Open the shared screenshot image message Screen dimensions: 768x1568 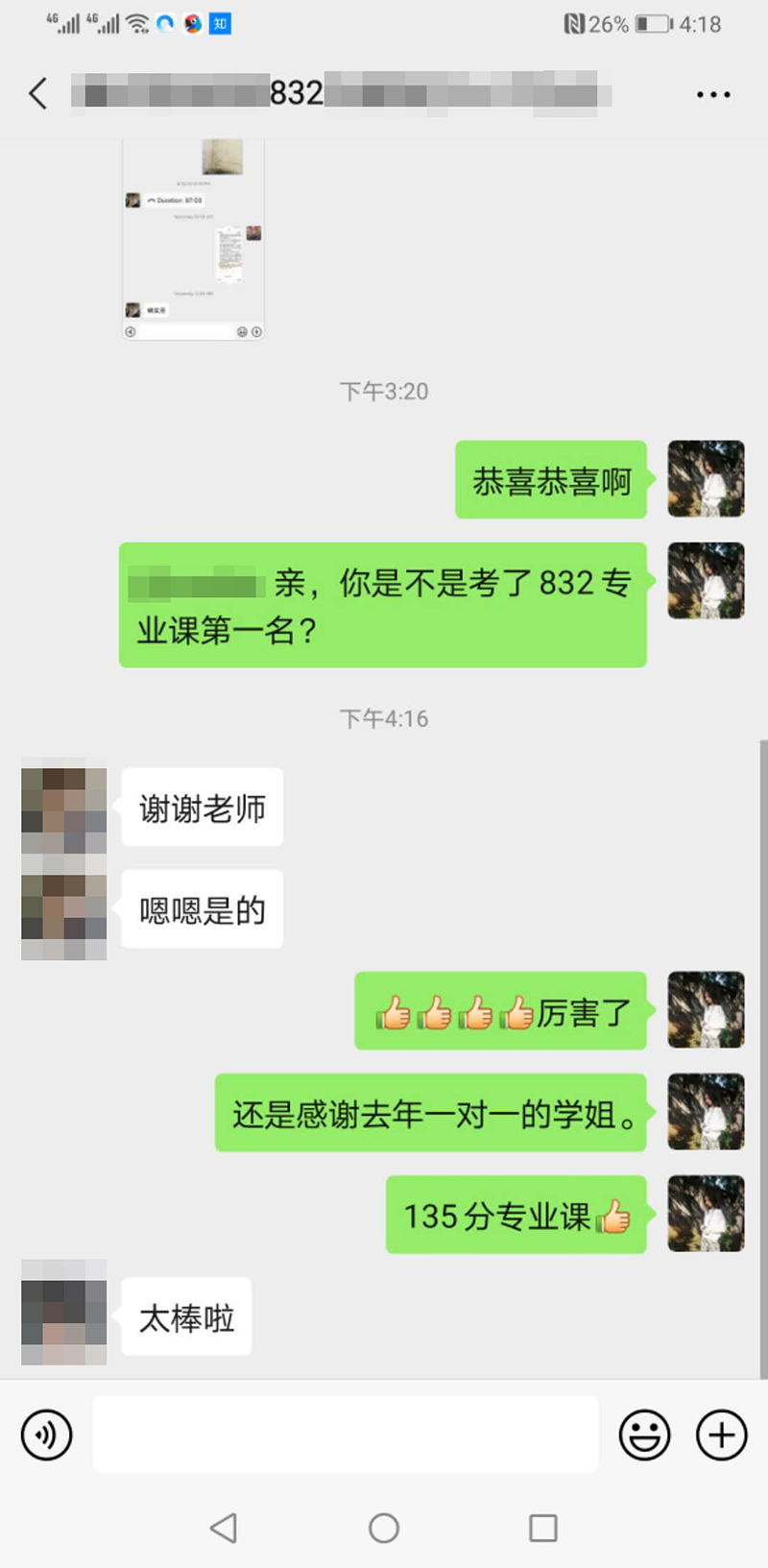coord(193,240)
